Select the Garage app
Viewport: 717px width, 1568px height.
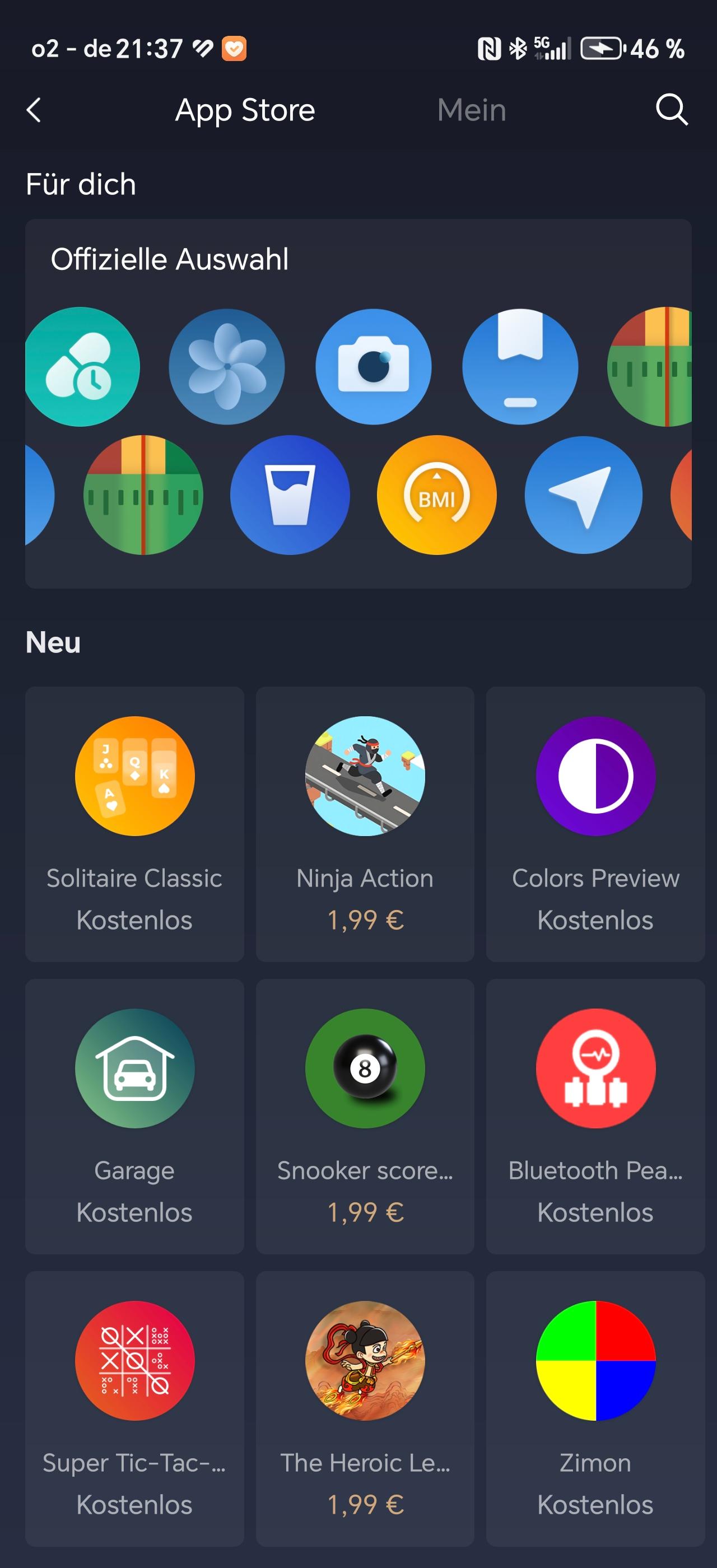[134, 1116]
